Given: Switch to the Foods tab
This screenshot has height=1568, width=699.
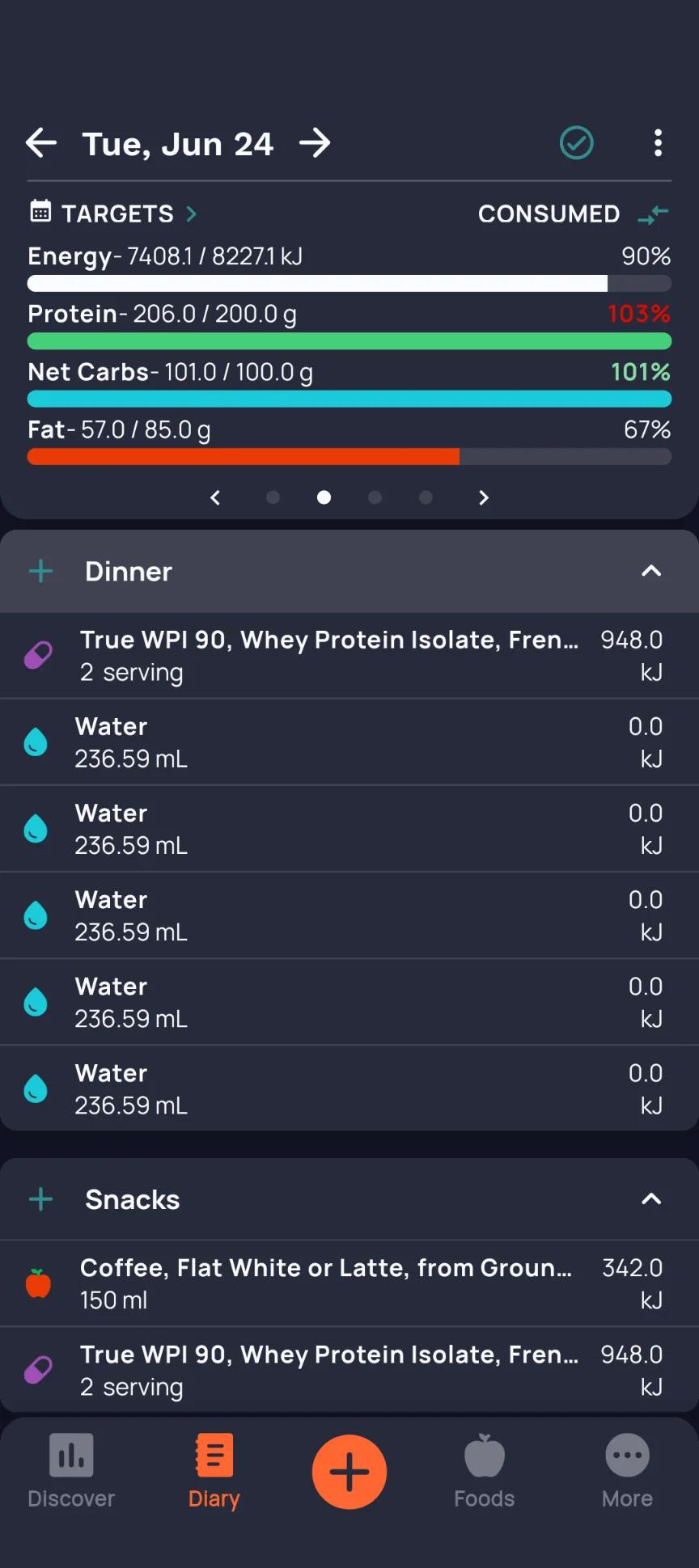Looking at the screenshot, I should pyautogui.click(x=485, y=1472).
